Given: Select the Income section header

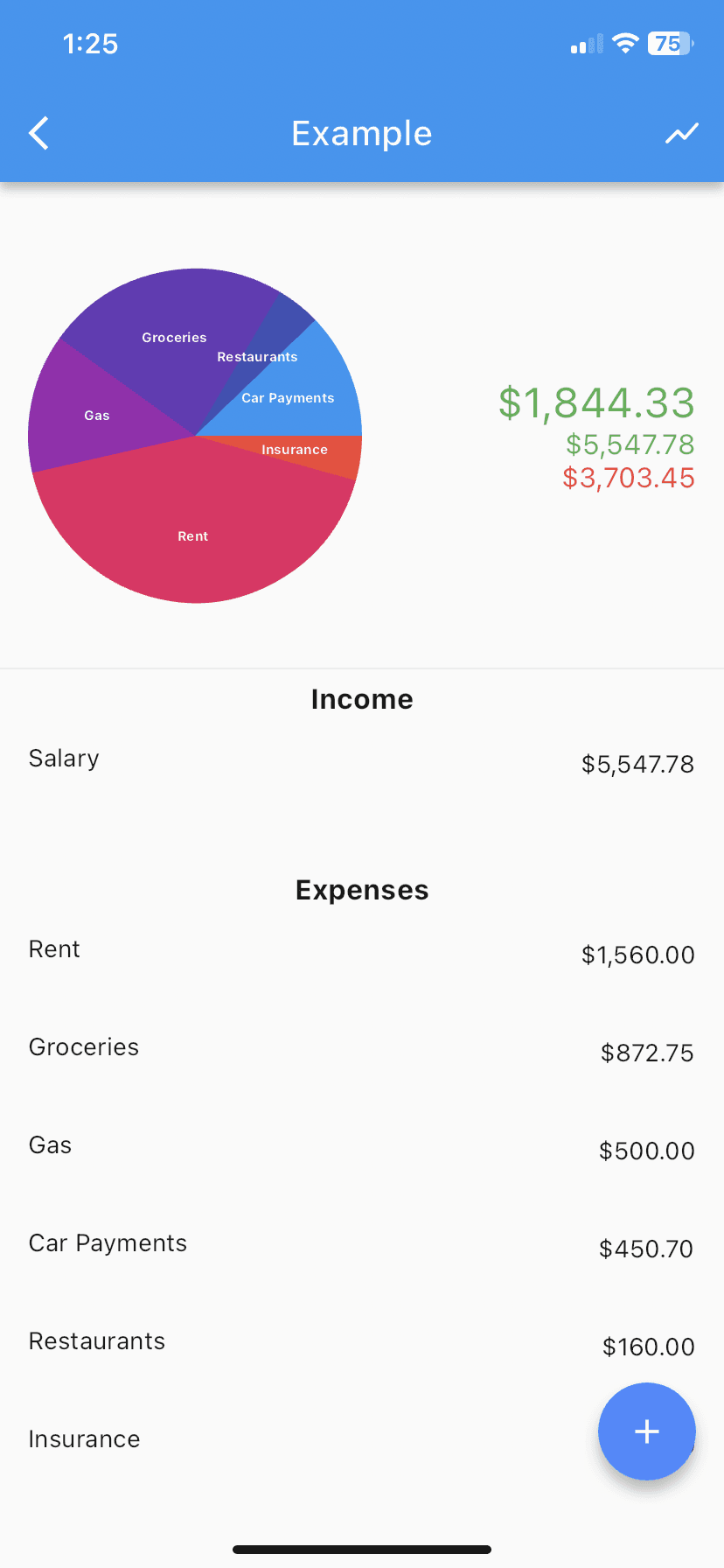Looking at the screenshot, I should (x=361, y=698).
